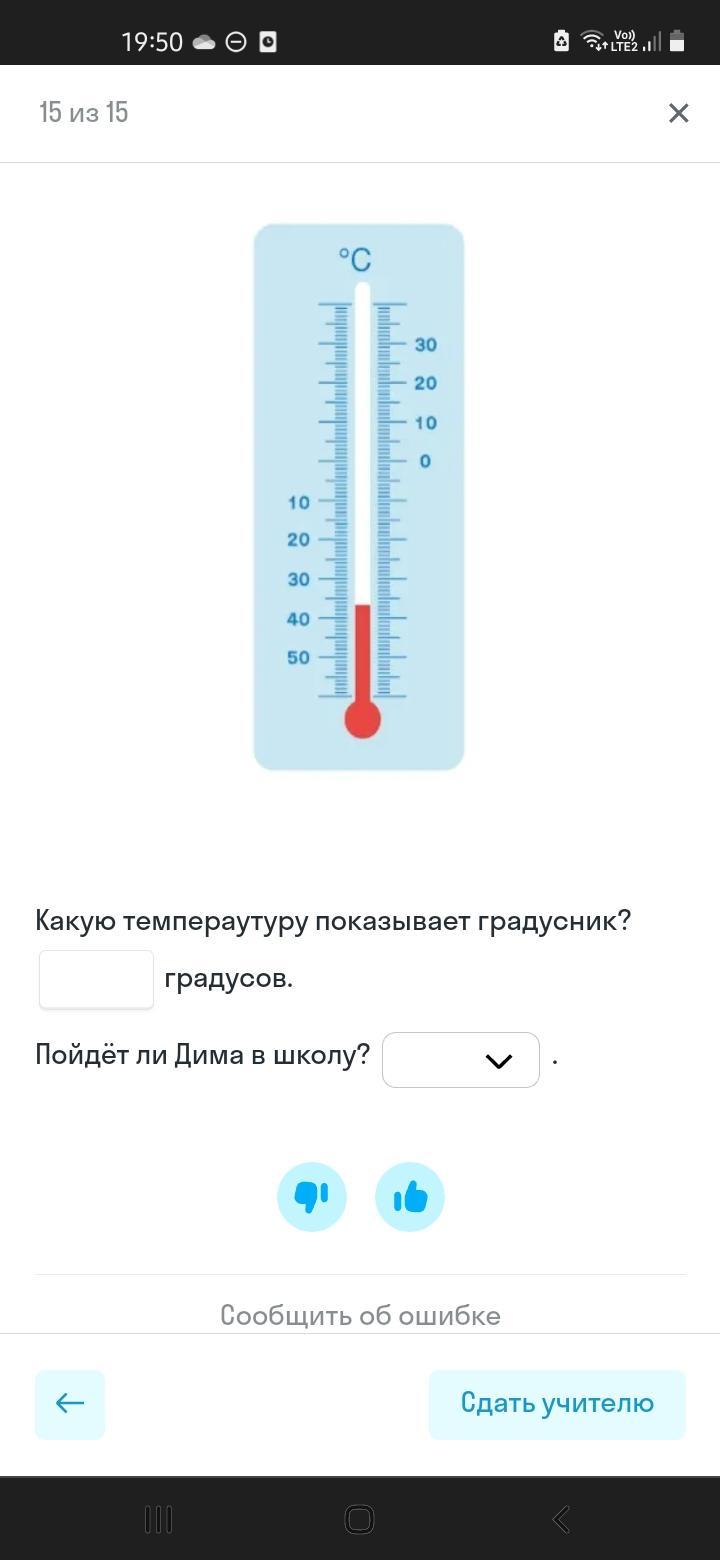Go to the home screen via system home button

pos(359,1520)
